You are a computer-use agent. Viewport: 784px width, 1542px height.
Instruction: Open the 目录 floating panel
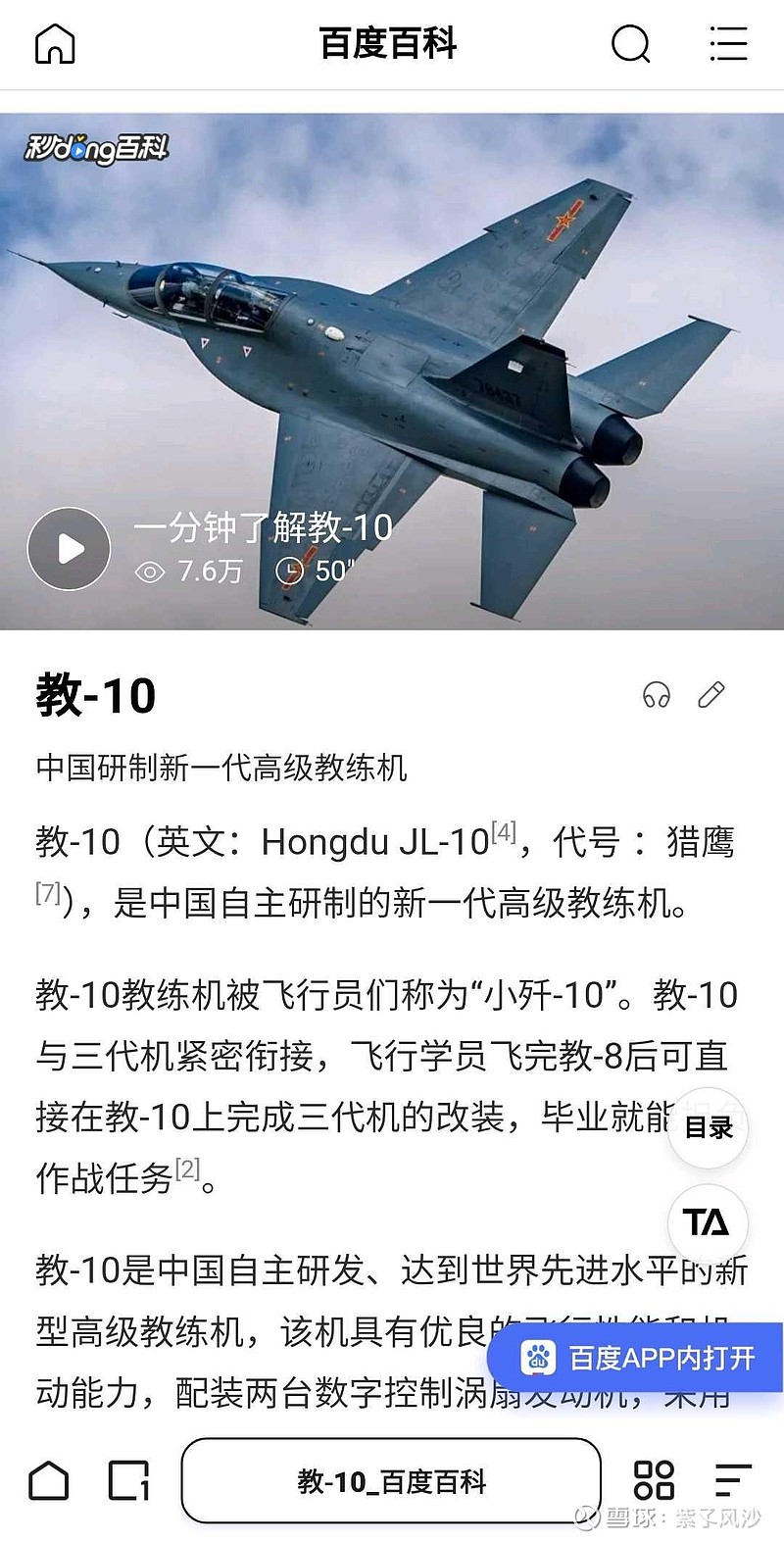pyautogui.click(x=709, y=1128)
